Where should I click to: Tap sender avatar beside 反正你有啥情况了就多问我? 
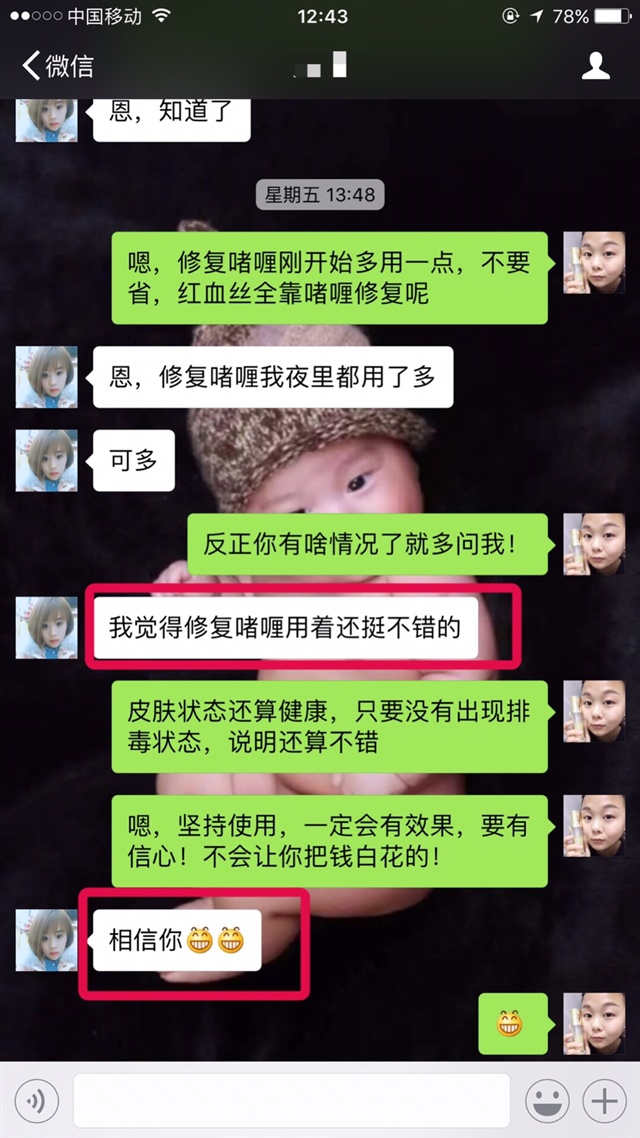pyautogui.click(x=594, y=544)
